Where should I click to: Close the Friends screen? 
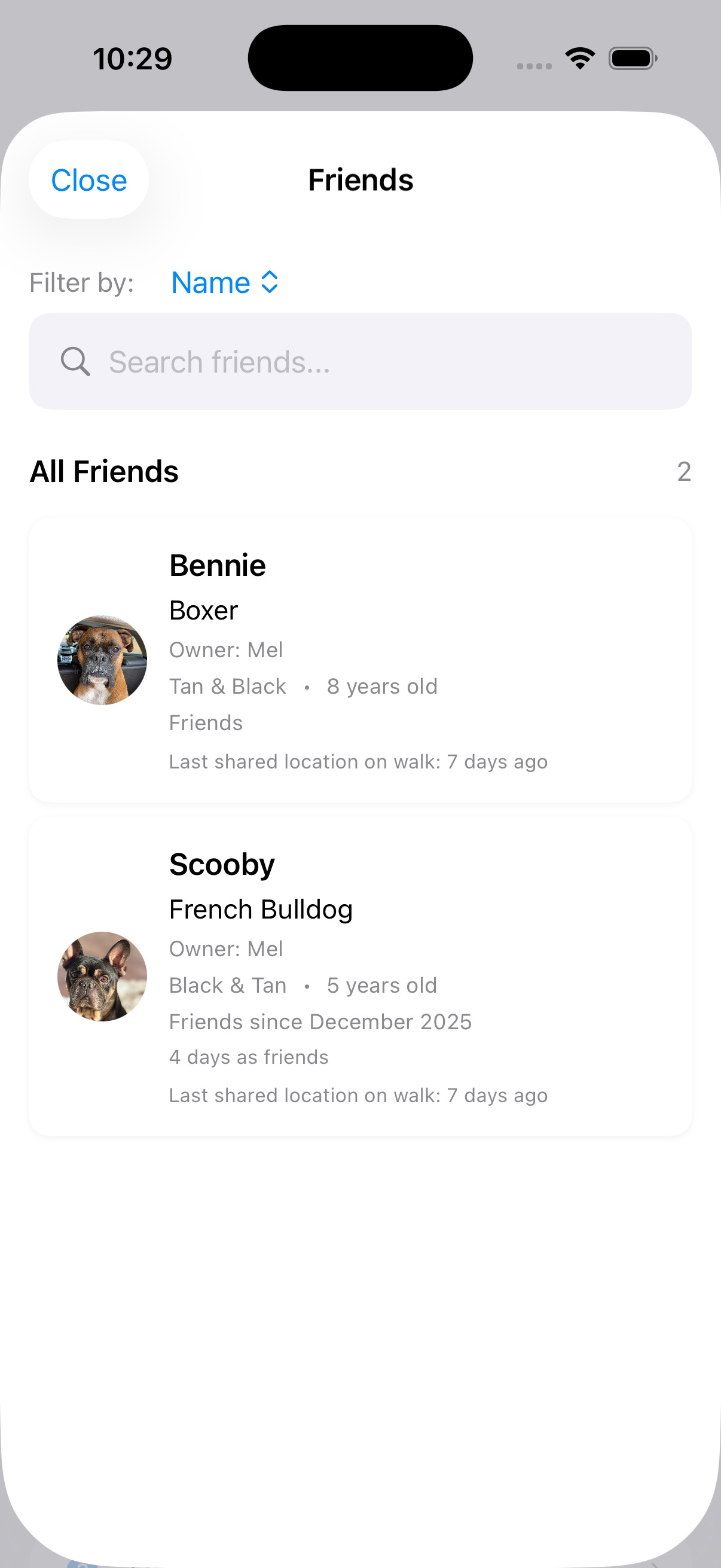(89, 179)
